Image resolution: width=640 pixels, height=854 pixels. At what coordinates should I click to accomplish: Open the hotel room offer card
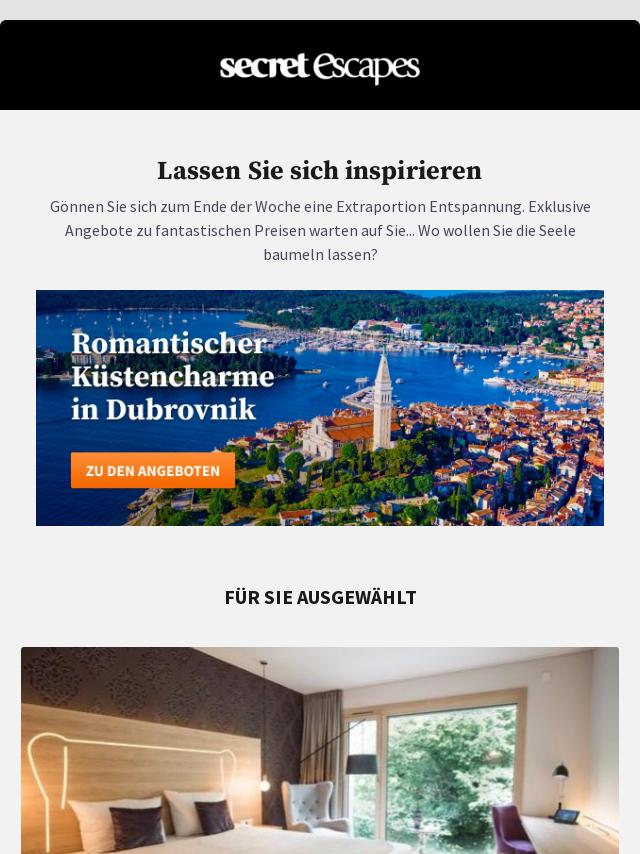click(x=320, y=750)
